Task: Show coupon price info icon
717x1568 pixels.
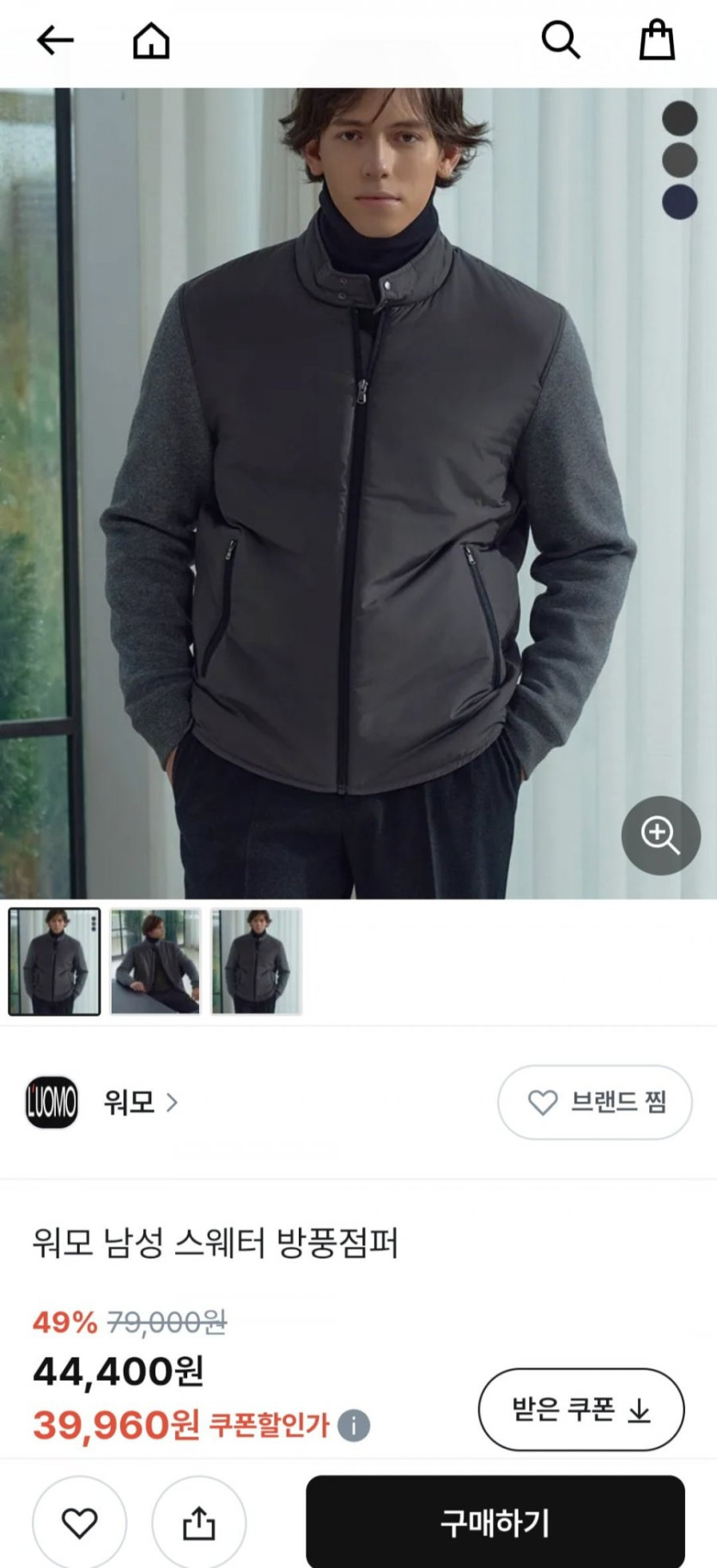Action: tap(354, 1426)
